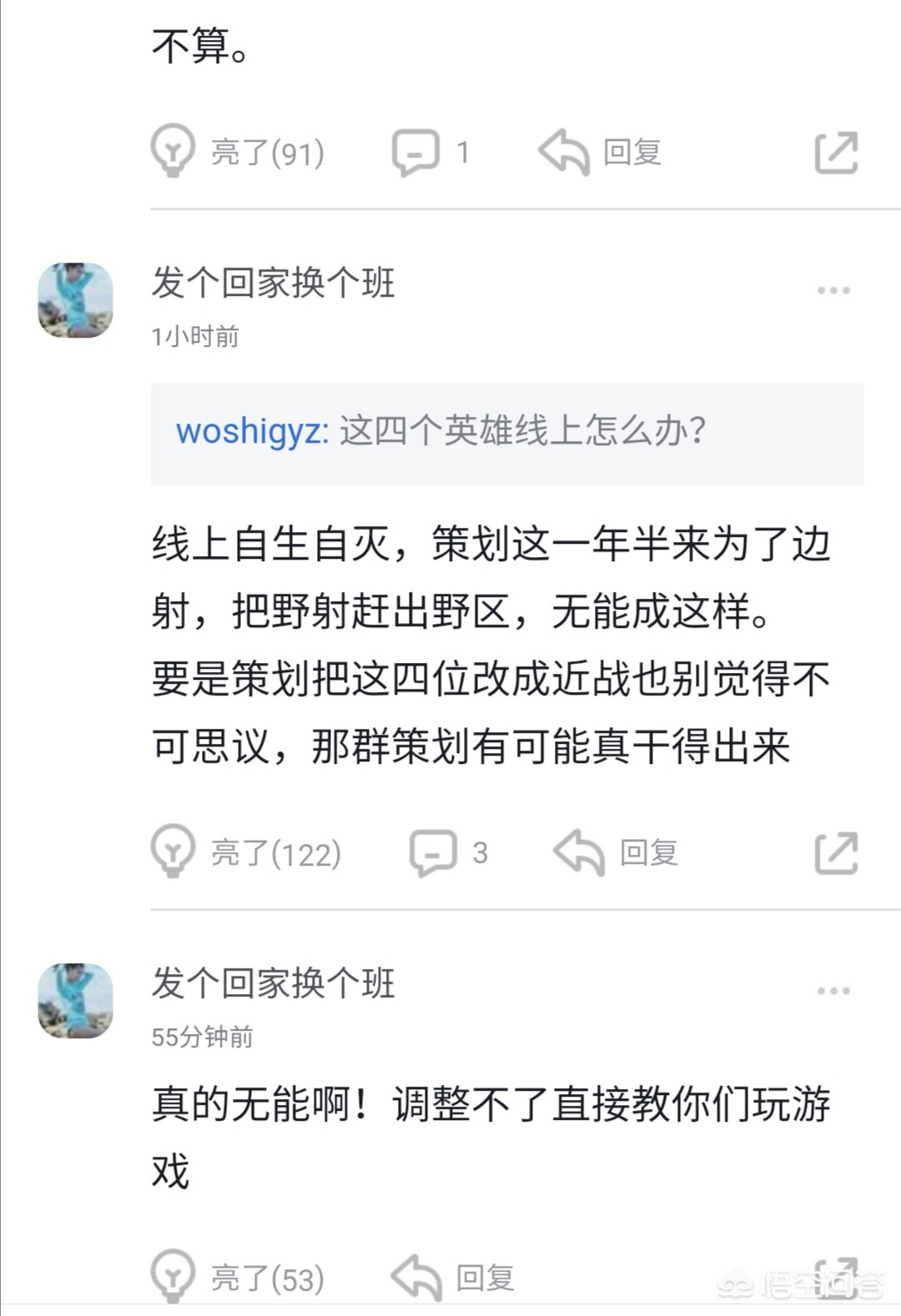Screen dimensions: 901x1316
Task: Like the comment with 亮了(122)
Action: pyautogui.click(x=246, y=853)
